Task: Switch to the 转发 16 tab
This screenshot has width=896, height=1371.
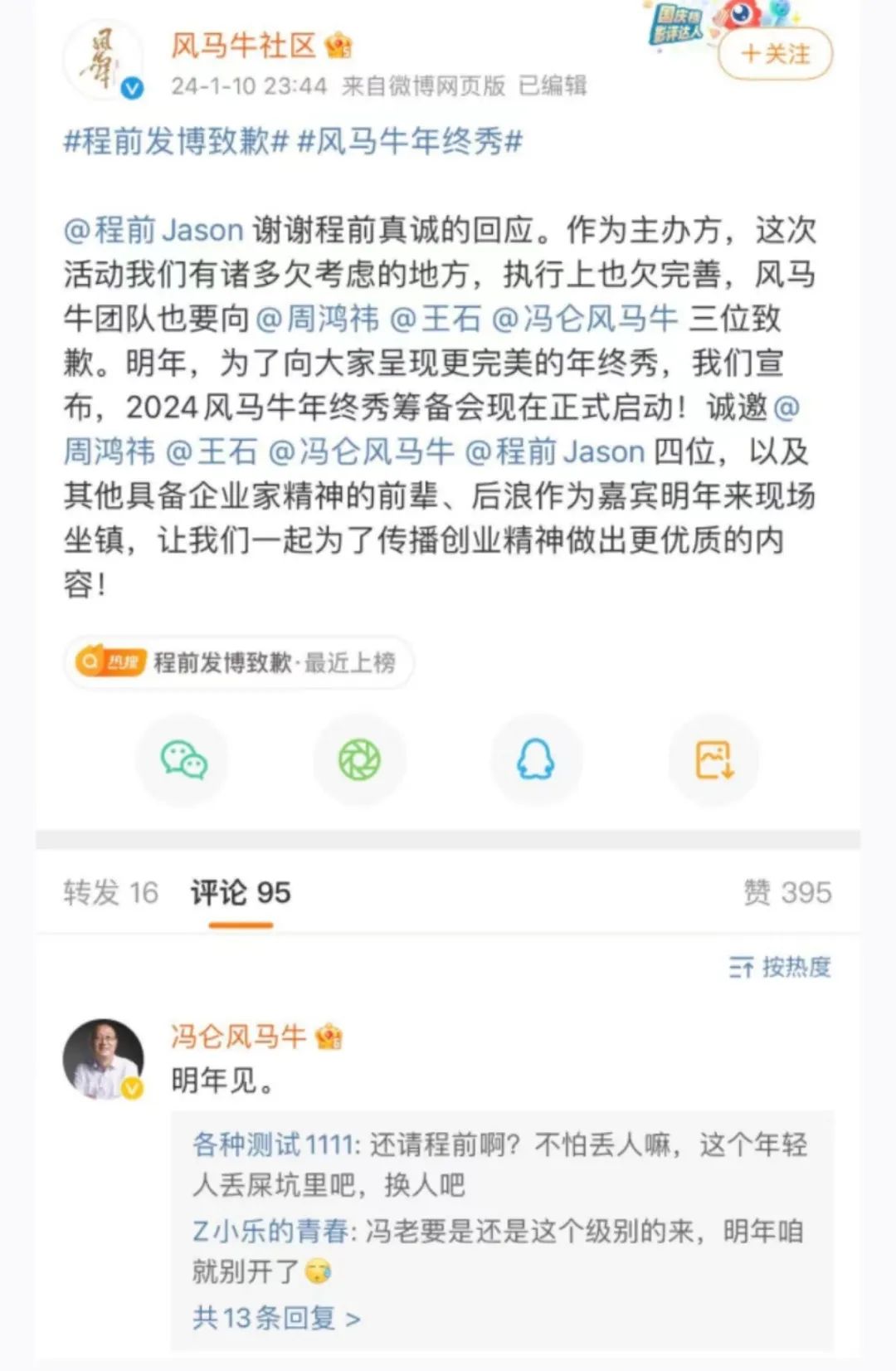Action: 110,893
